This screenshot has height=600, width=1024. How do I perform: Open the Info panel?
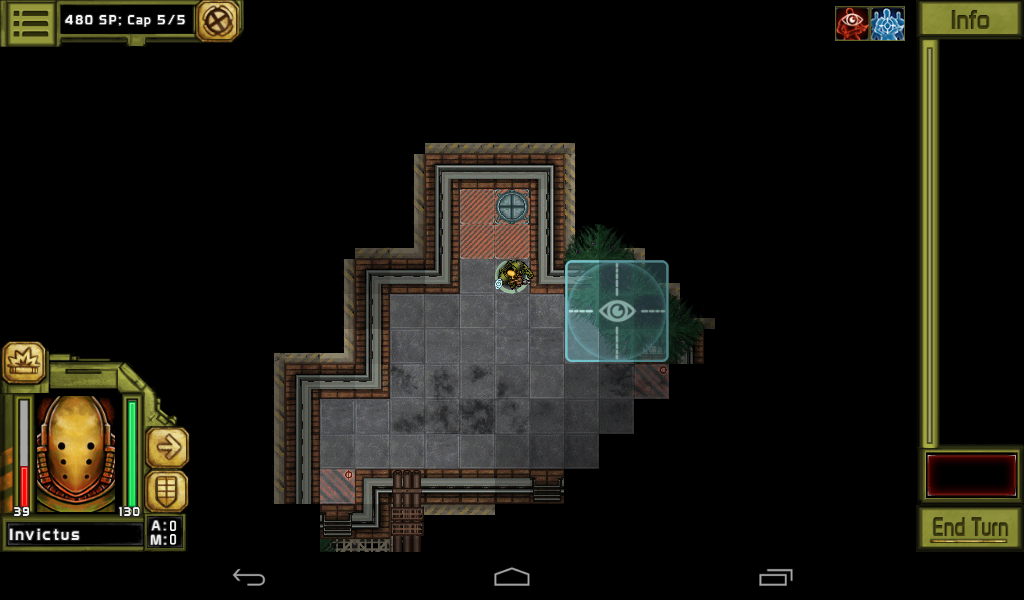pos(969,20)
